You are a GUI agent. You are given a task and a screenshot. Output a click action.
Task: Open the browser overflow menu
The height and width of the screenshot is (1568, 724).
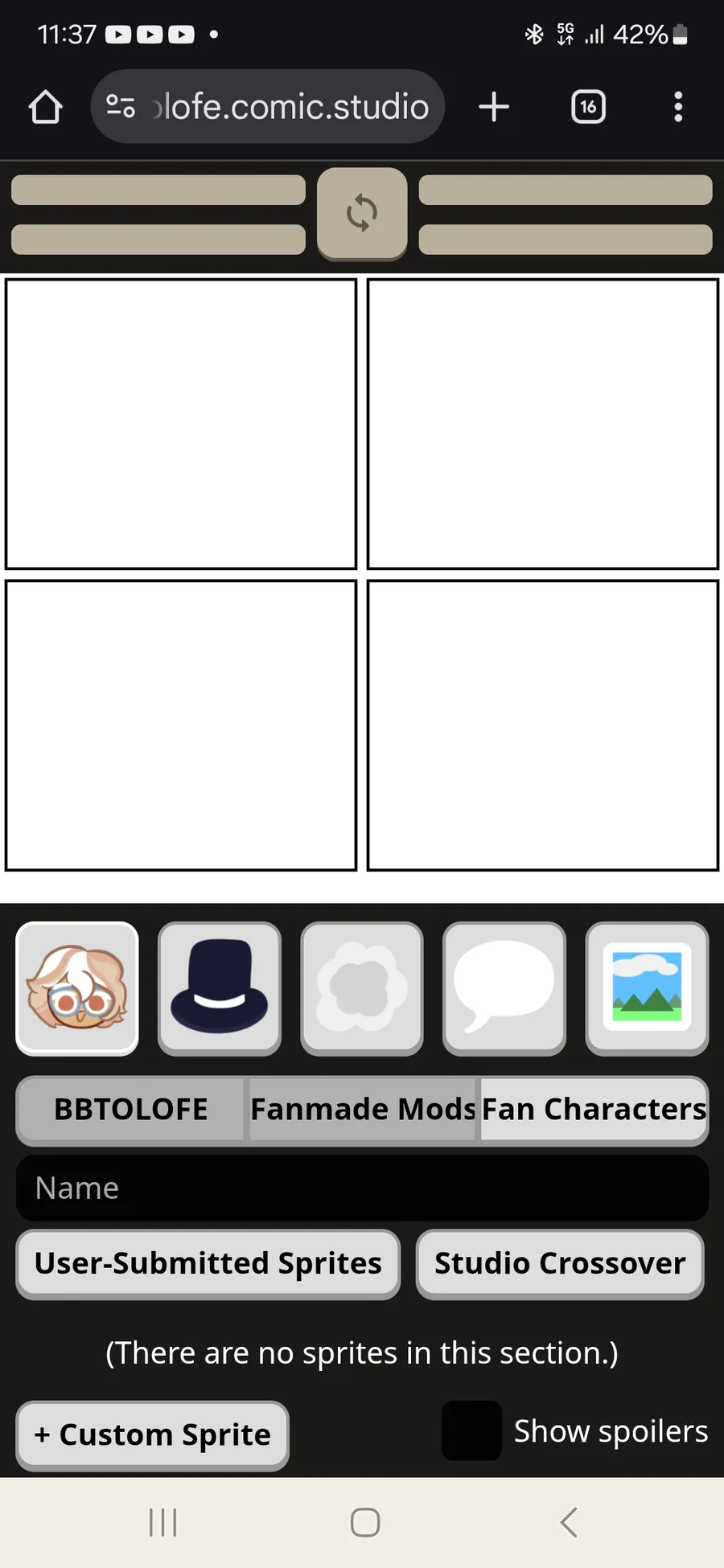point(678,107)
